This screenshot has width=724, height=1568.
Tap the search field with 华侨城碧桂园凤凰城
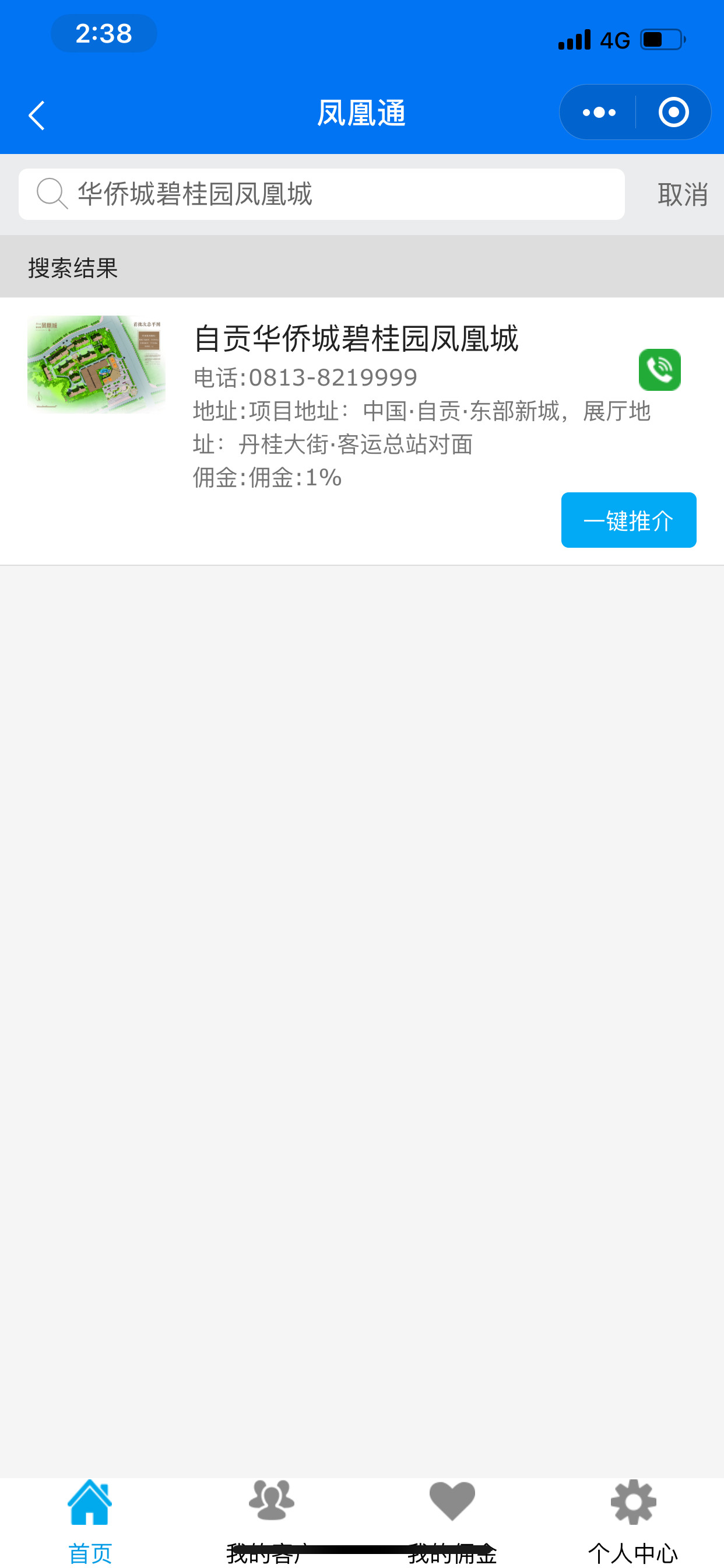pos(321,194)
